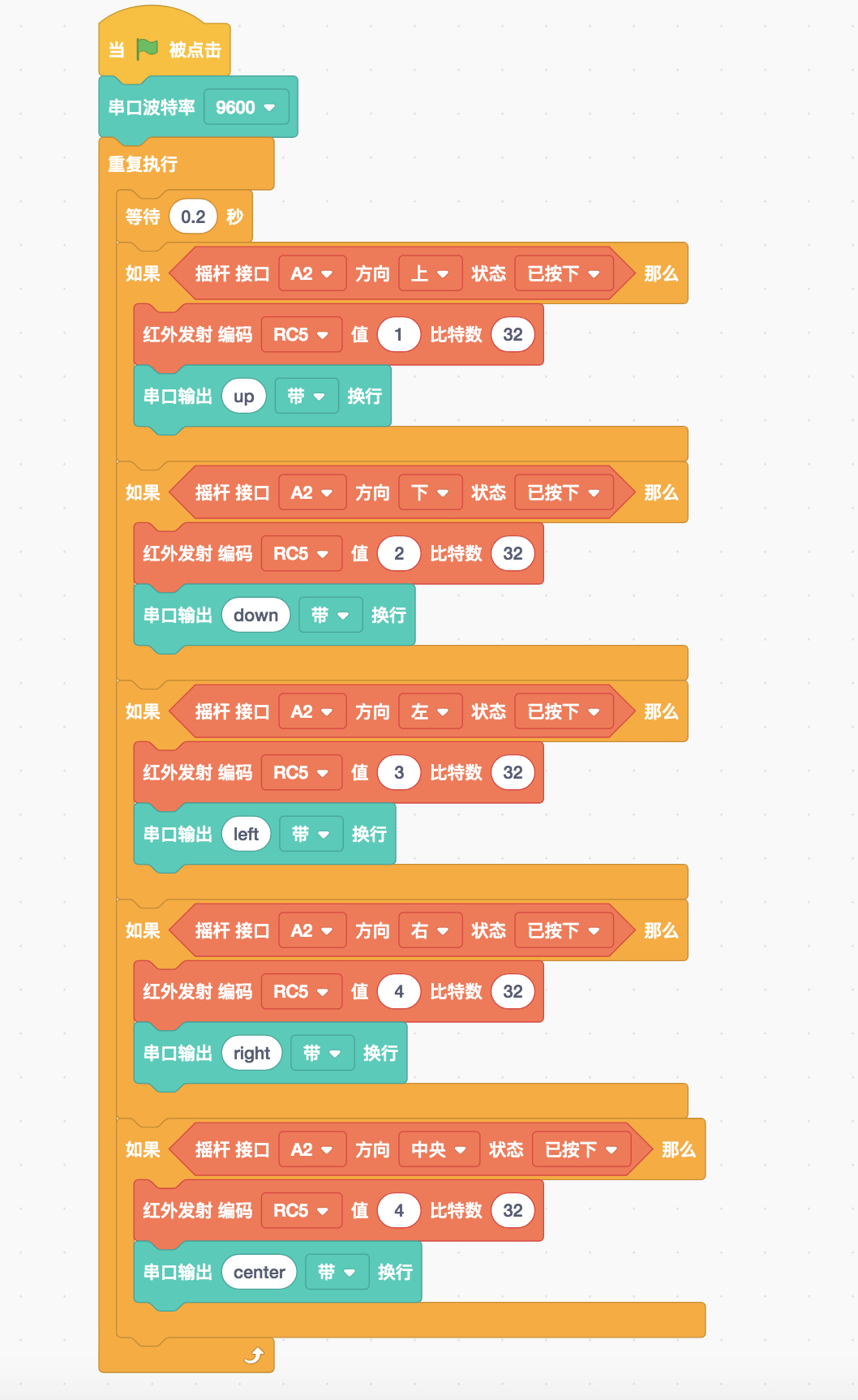
Task: Edit the serial output text "down"
Action: coord(255,616)
